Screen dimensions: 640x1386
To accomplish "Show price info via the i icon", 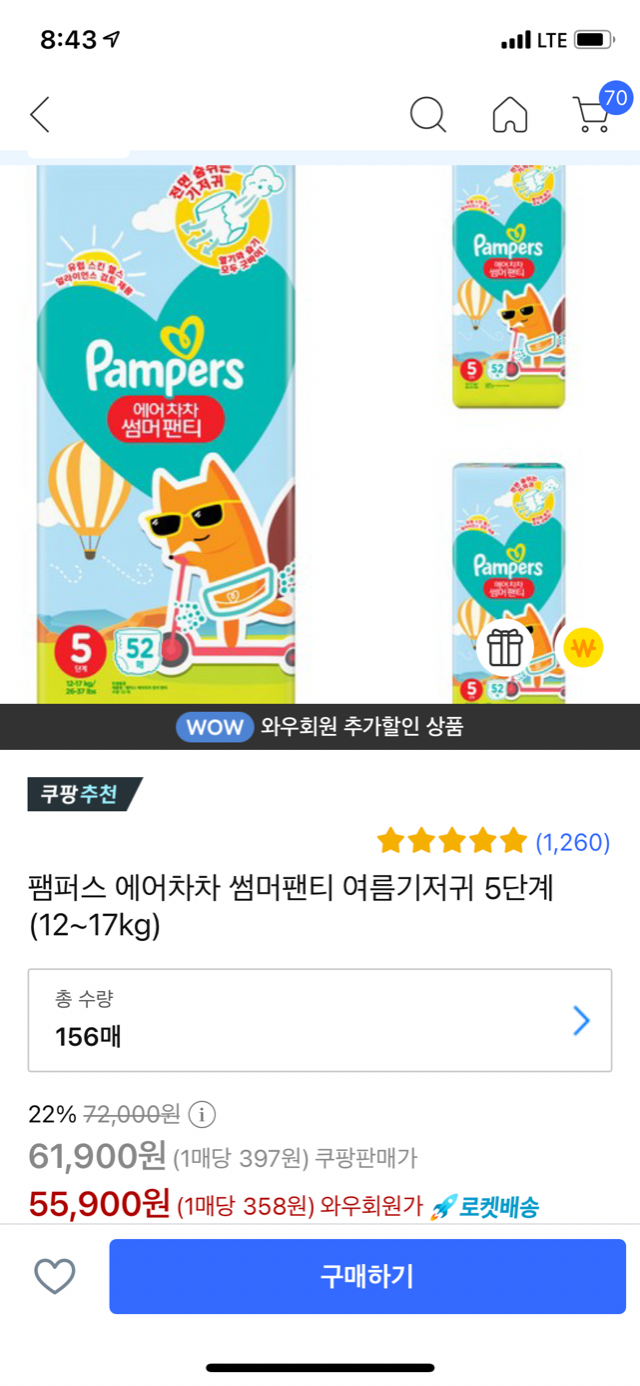I will click(202, 1114).
